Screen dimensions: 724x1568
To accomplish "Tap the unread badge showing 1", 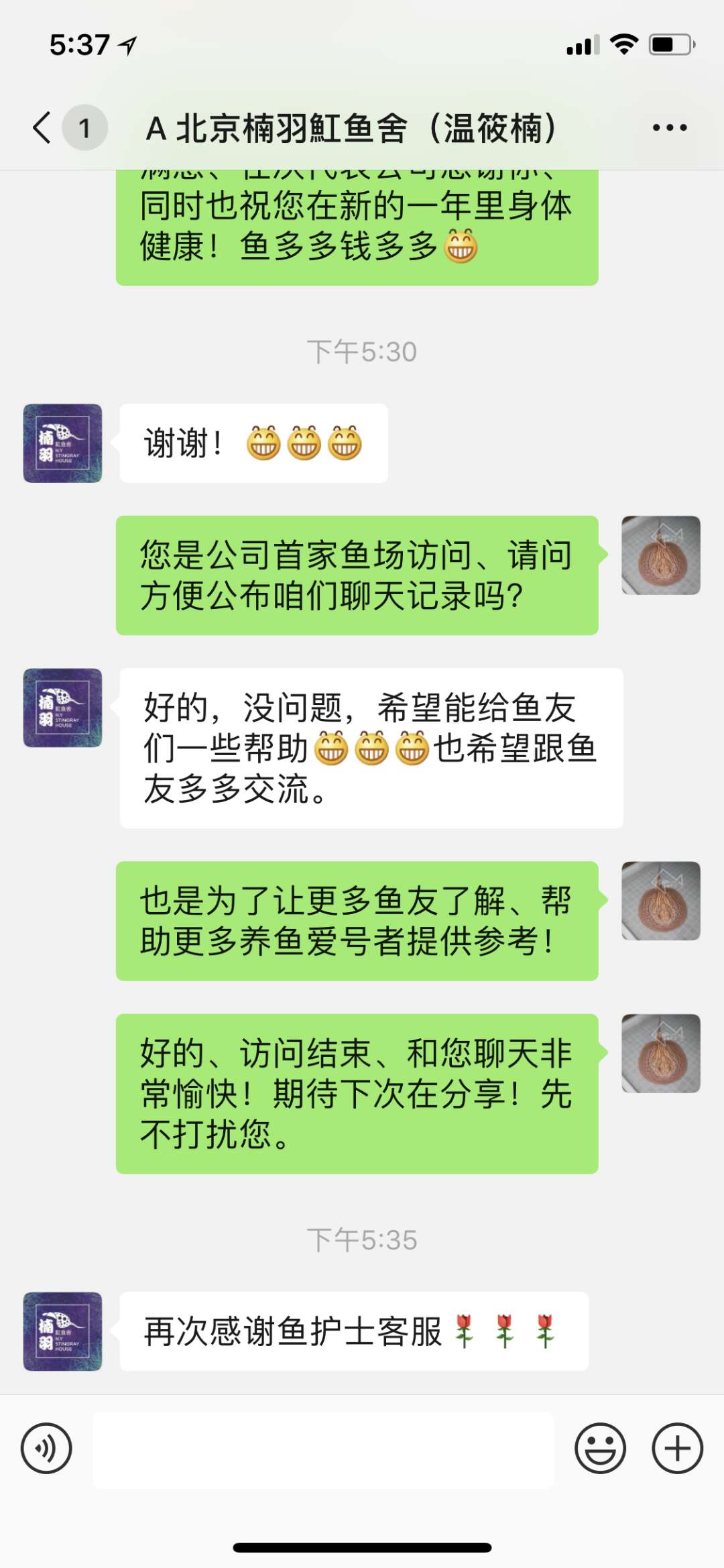I will pos(84,127).
